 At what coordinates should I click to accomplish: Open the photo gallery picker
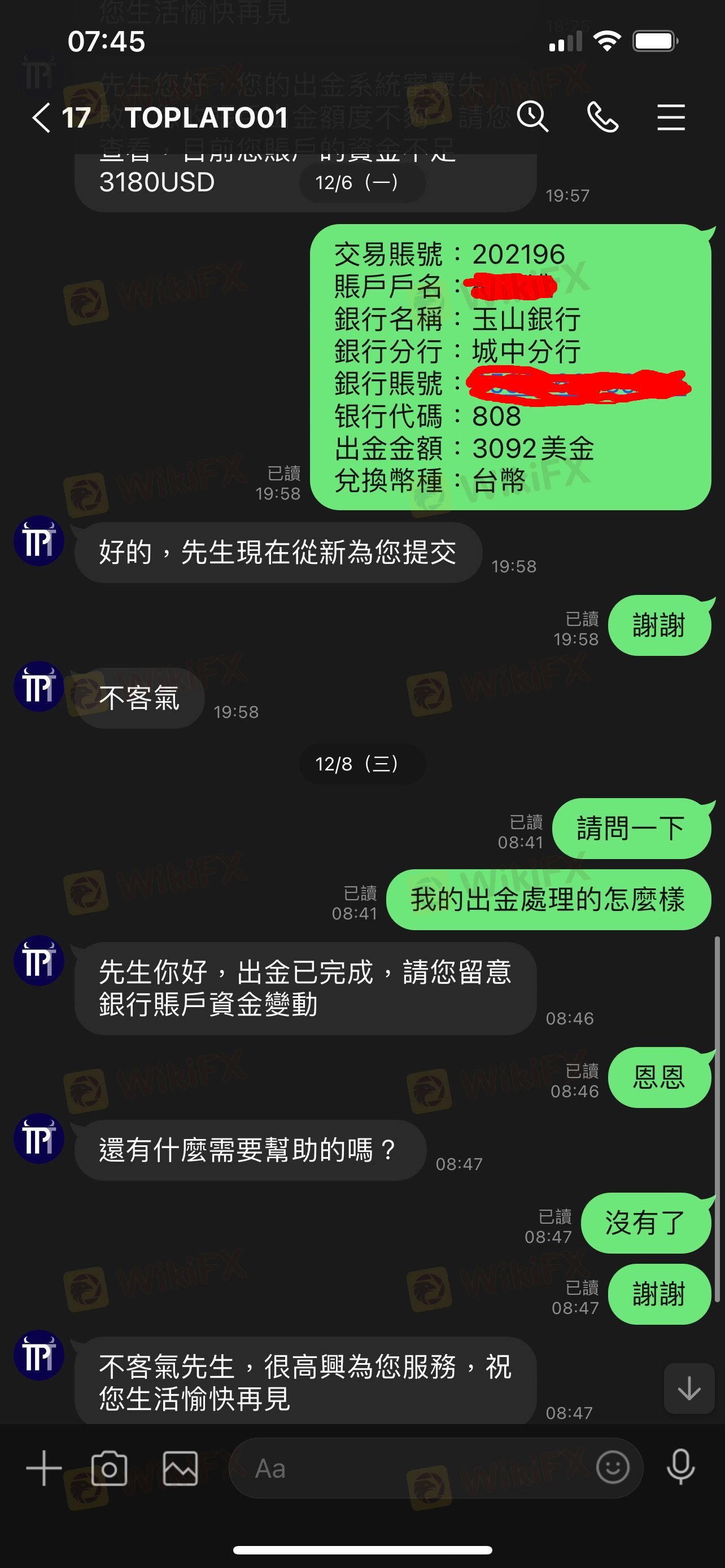180,1468
